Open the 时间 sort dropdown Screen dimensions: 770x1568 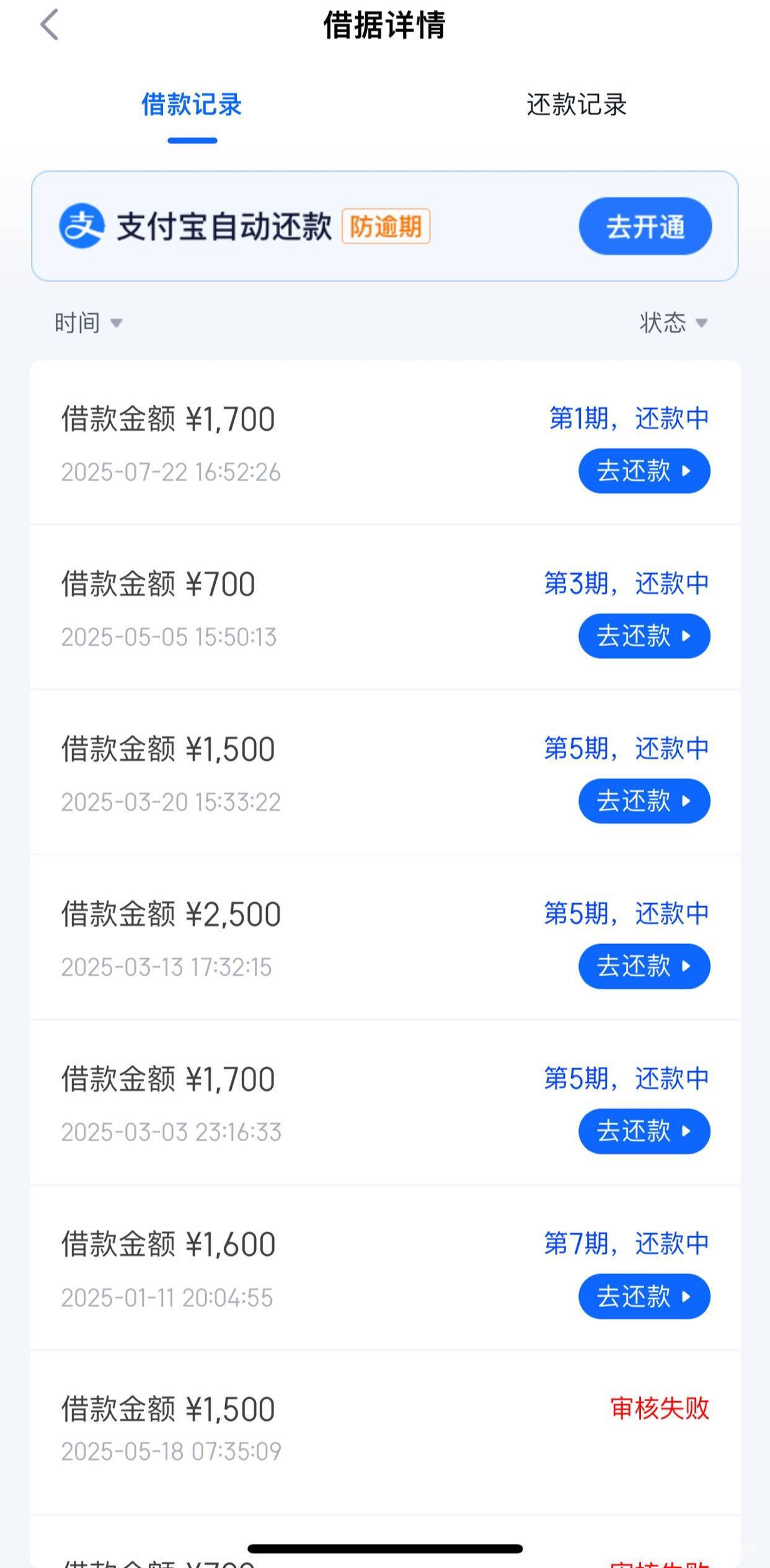89,323
